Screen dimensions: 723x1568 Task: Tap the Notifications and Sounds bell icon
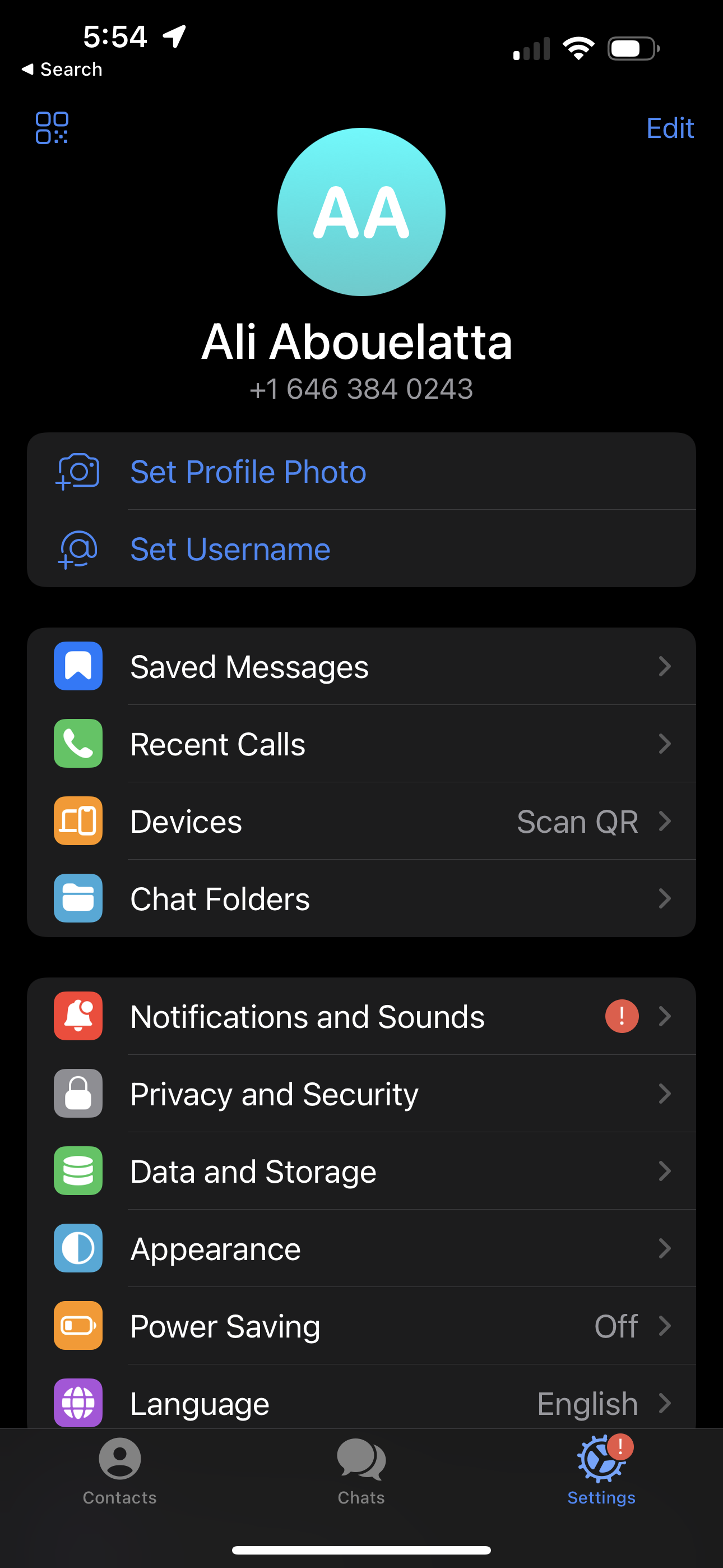click(x=78, y=1016)
